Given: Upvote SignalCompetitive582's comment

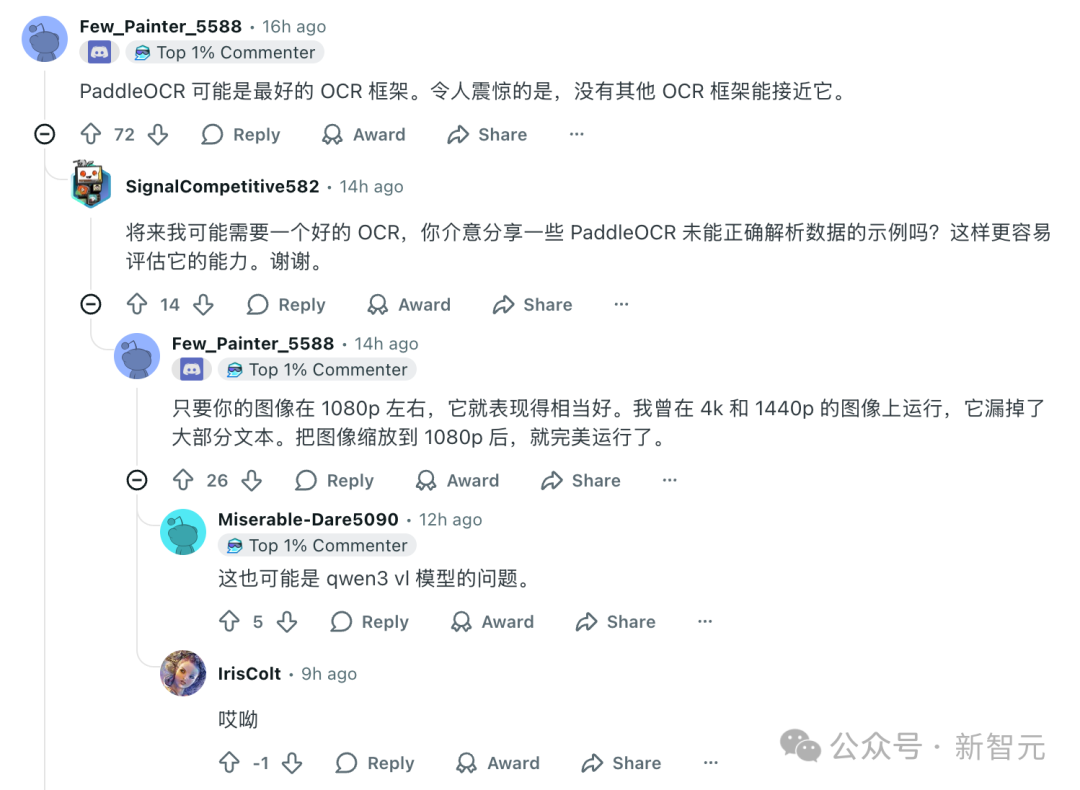Looking at the screenshot, I should [x=137, y=304].
